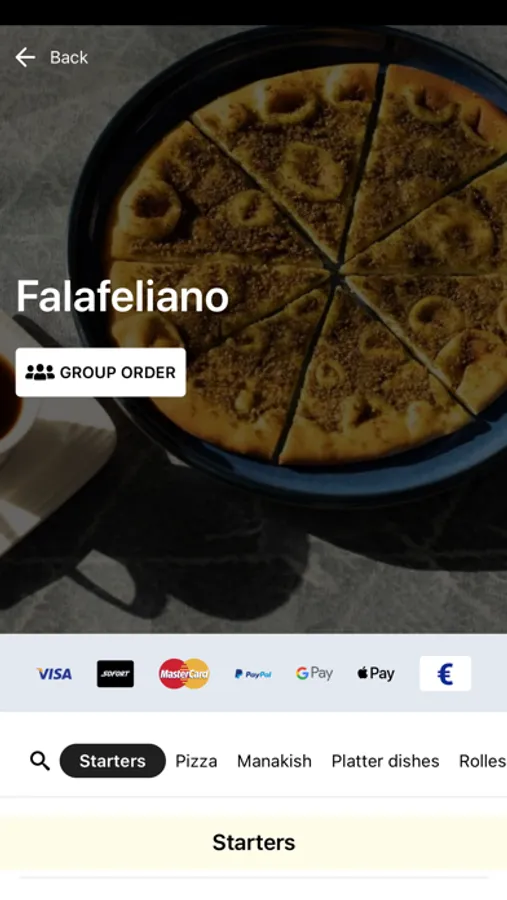The image size is (507, 900).
Task: Go back using the Back arrow
Action: 25,57
